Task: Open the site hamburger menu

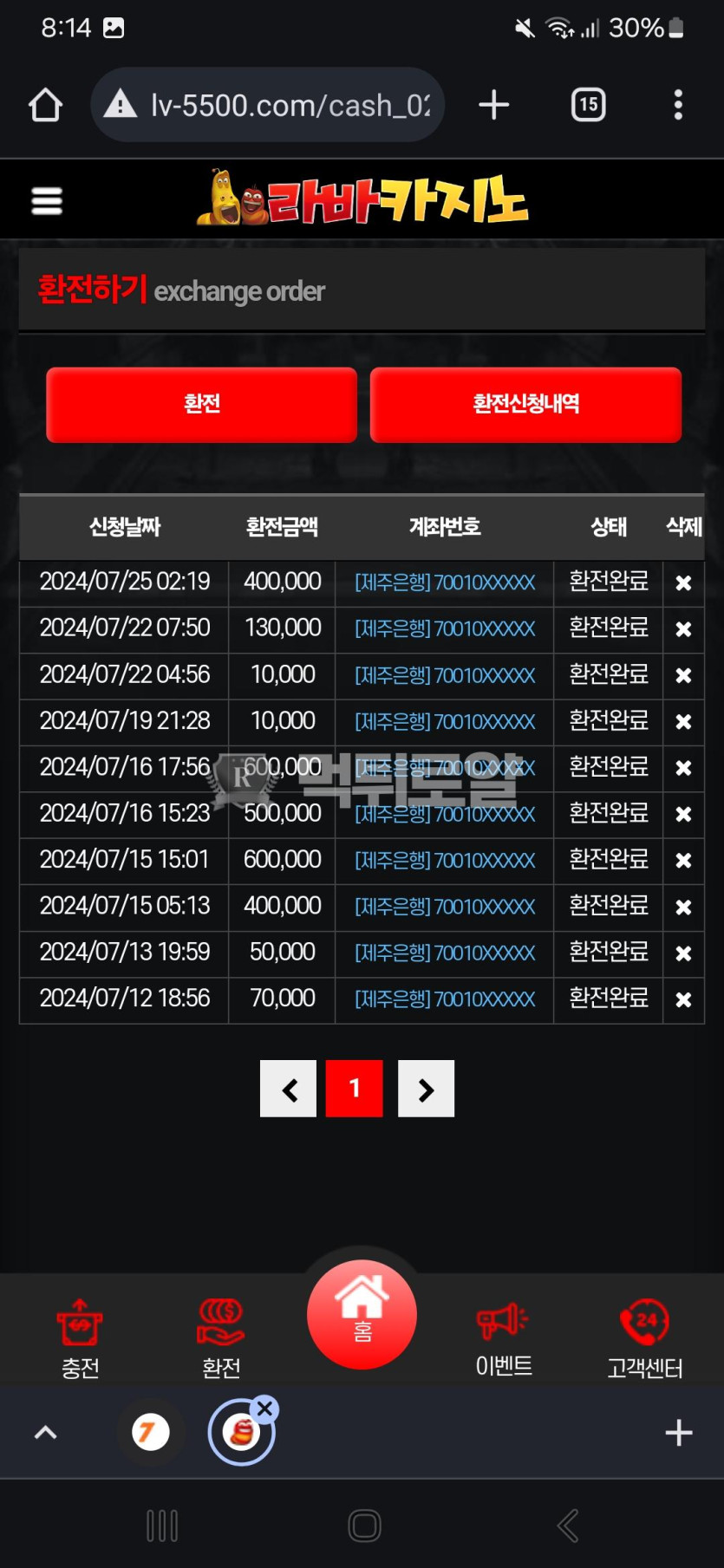Action: [47, 201]
